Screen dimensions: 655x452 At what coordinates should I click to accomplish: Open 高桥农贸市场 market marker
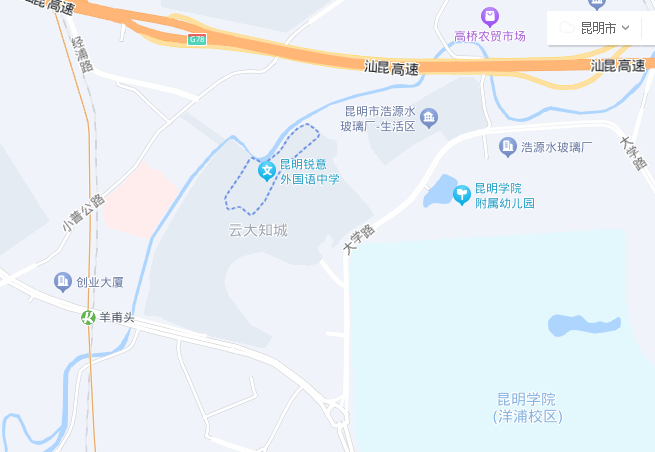pos(489,16)
